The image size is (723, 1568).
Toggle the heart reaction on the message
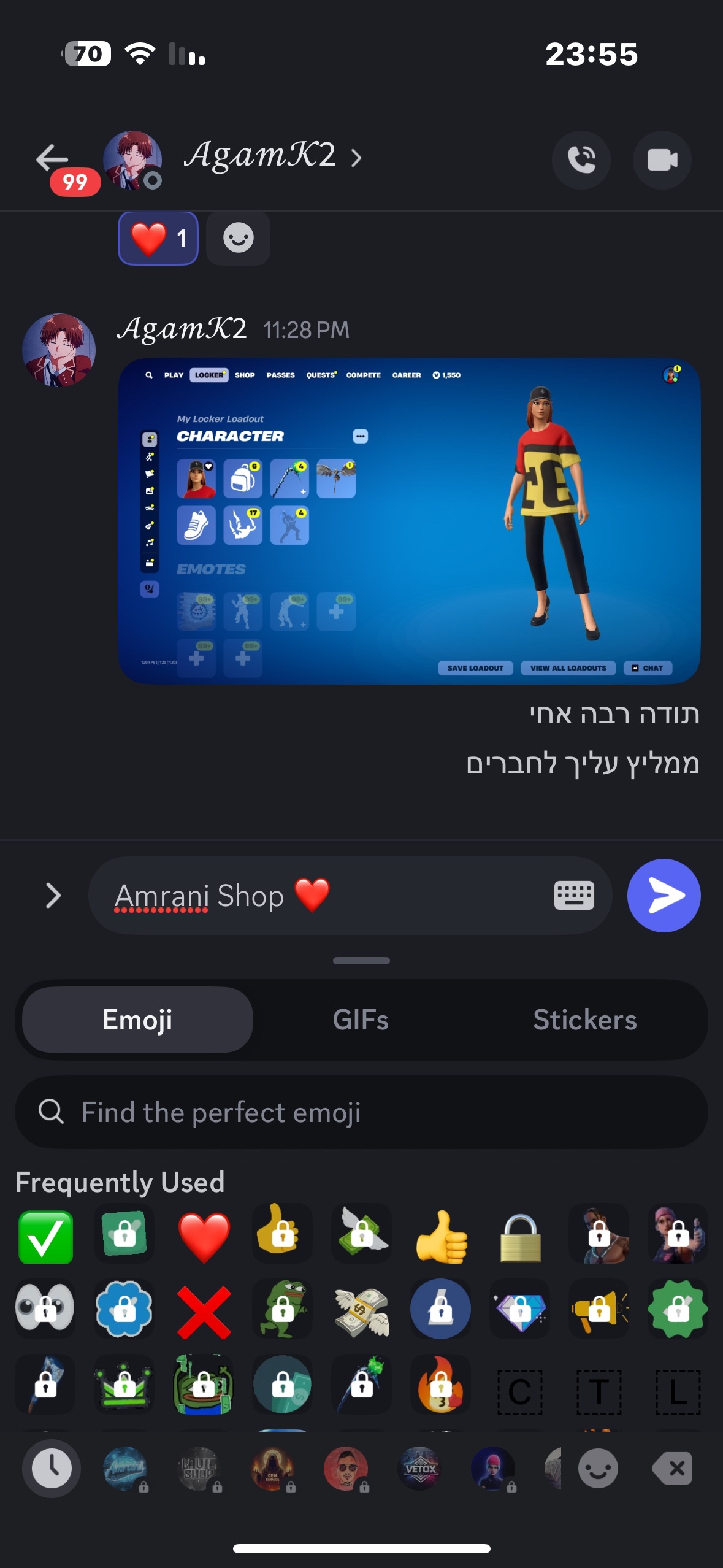tap(158, 238)
